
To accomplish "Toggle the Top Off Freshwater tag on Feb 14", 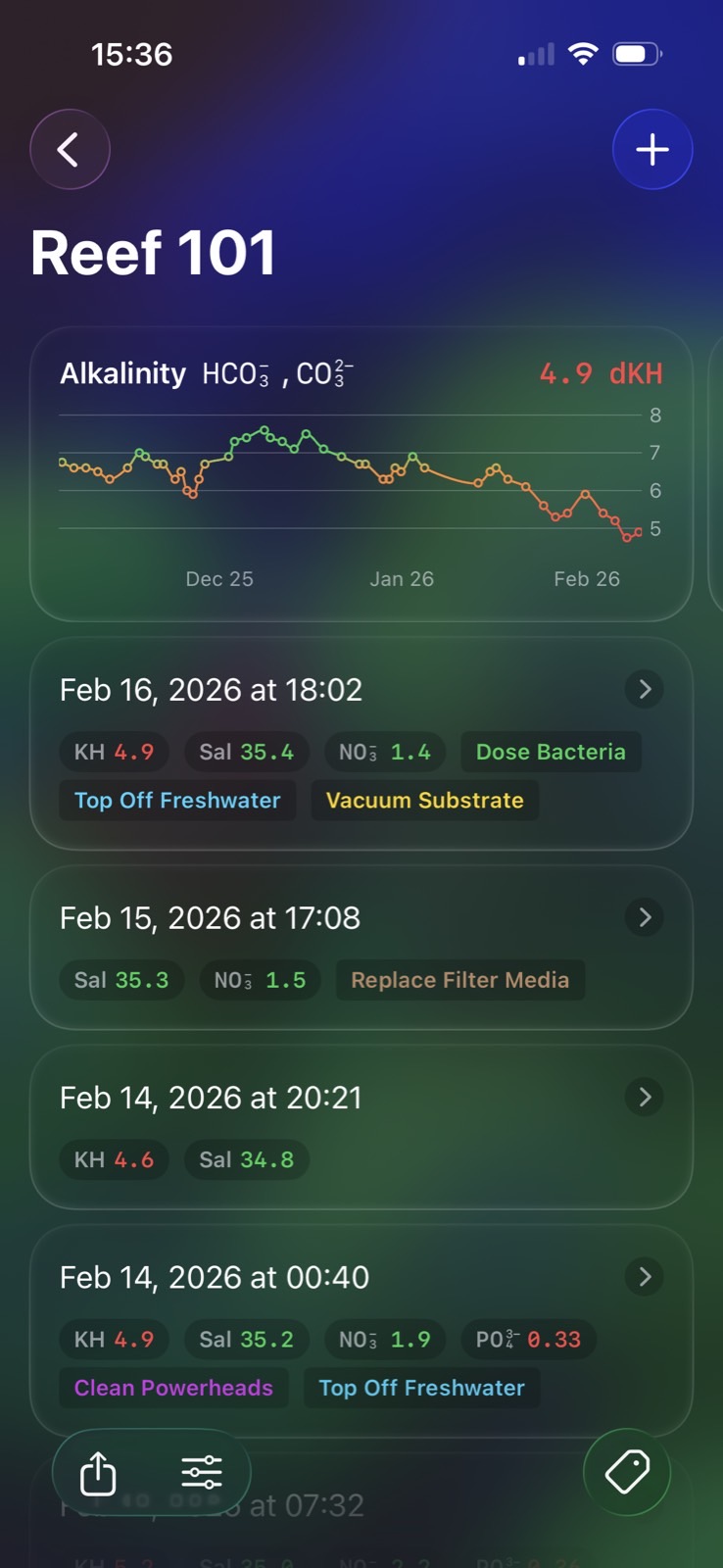I will point(422,1388).
